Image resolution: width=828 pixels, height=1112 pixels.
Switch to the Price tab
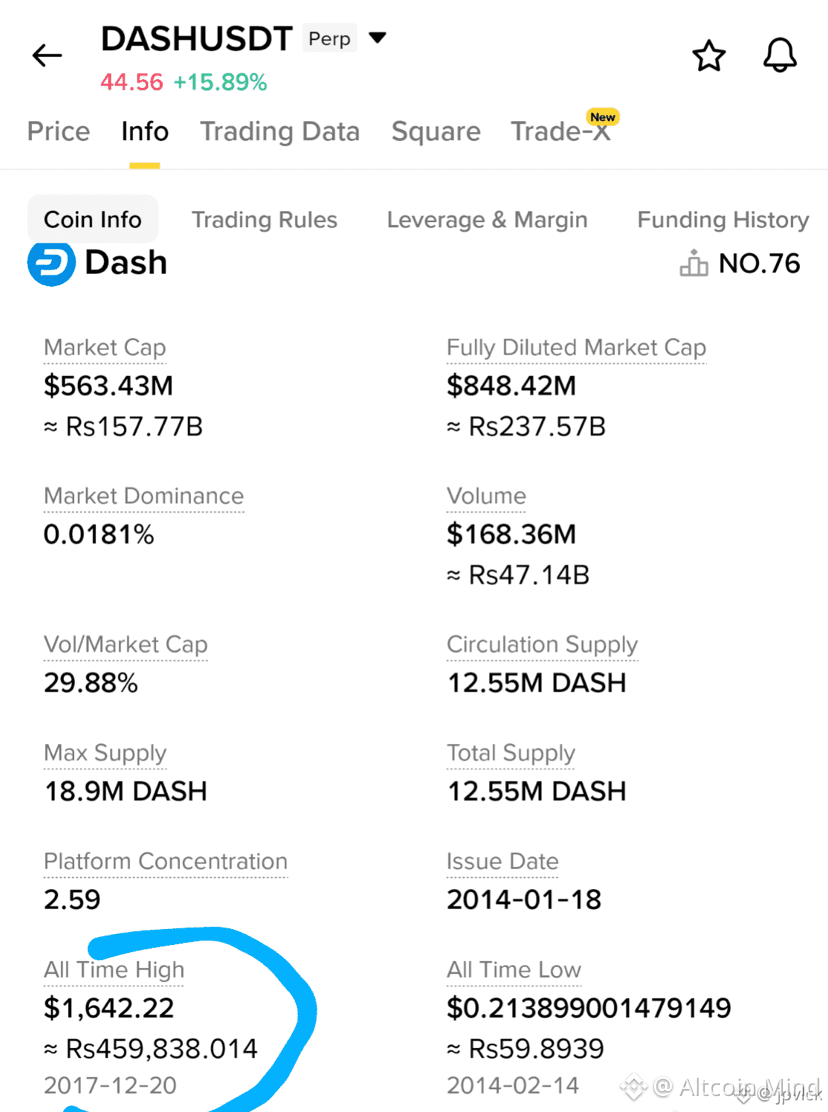[58, 132]
